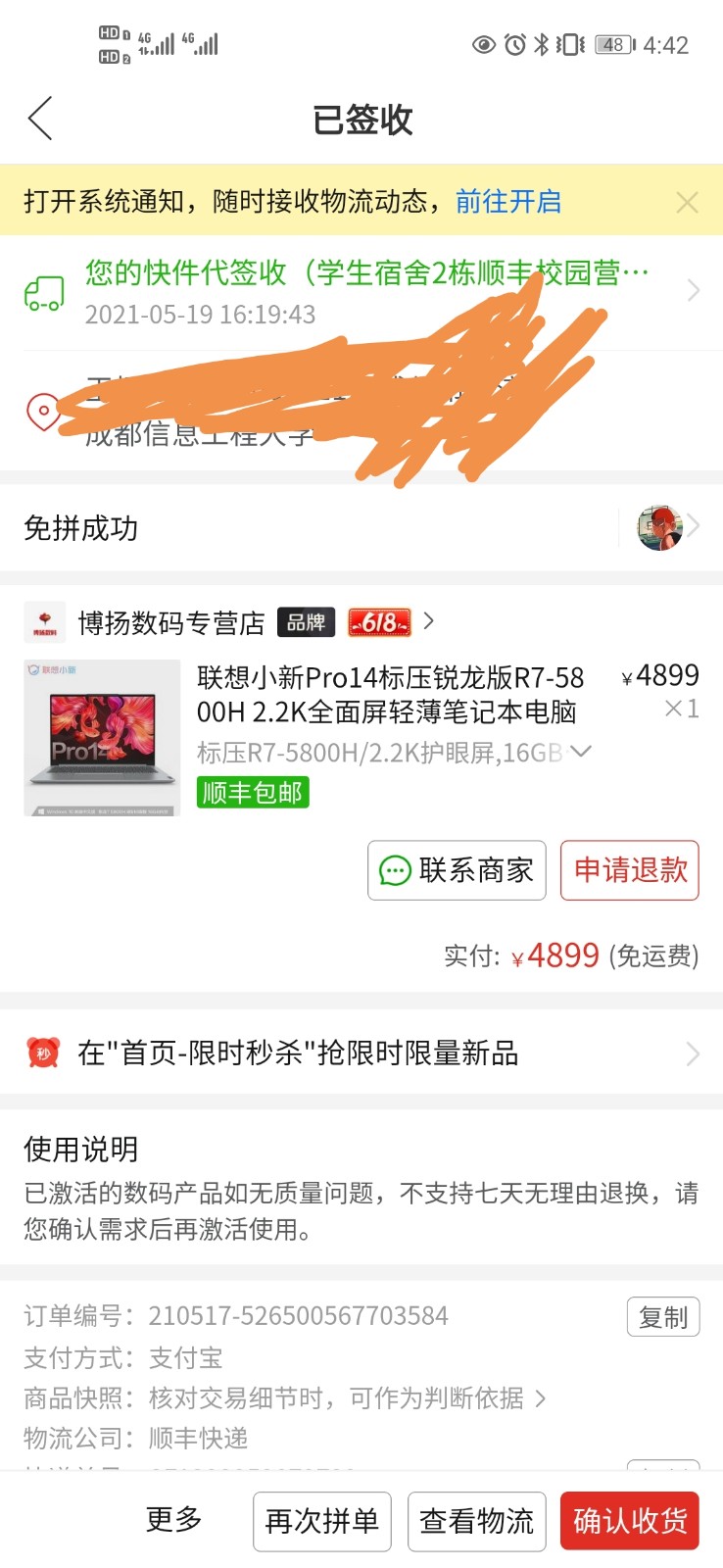Go back with the top-left arrow

coord(40,119)
